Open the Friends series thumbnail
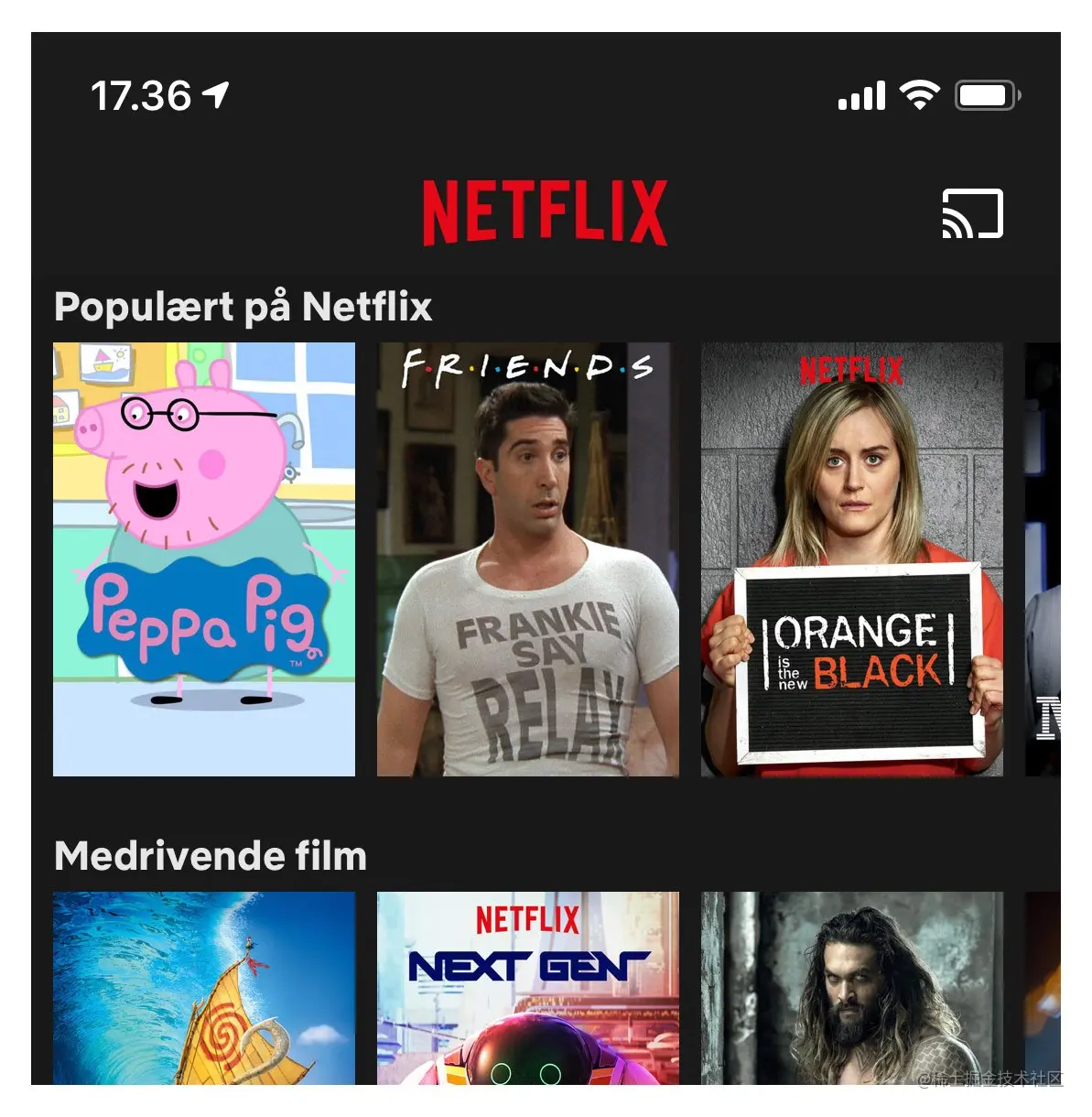The width and height of the screenshot is (1092, 1117). pyautogui.click(x=528, y=558)
